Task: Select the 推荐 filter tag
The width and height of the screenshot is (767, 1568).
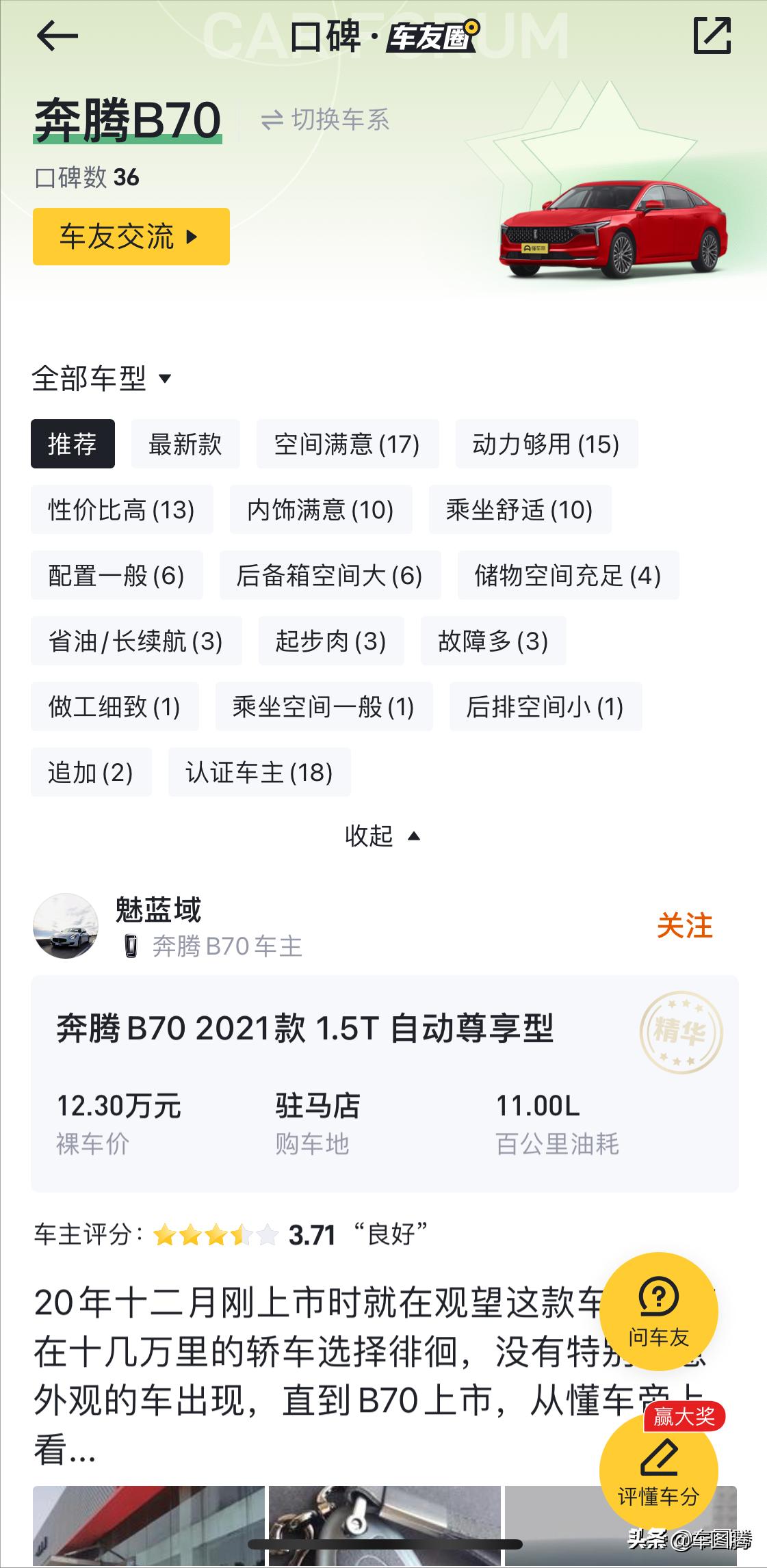Action: (73, 444)
